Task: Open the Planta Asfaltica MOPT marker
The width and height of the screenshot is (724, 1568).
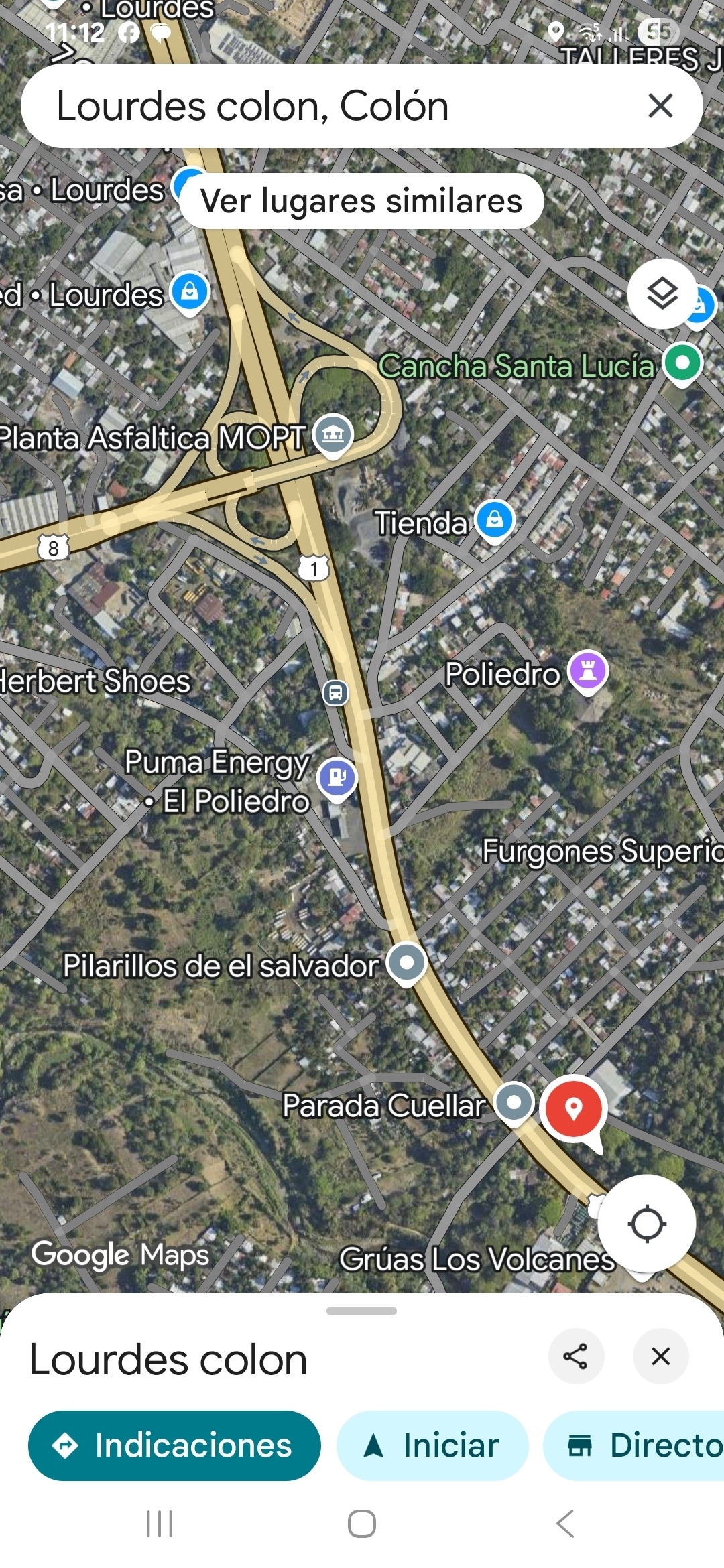Action: pyautogui.click(x=333, y=434)
